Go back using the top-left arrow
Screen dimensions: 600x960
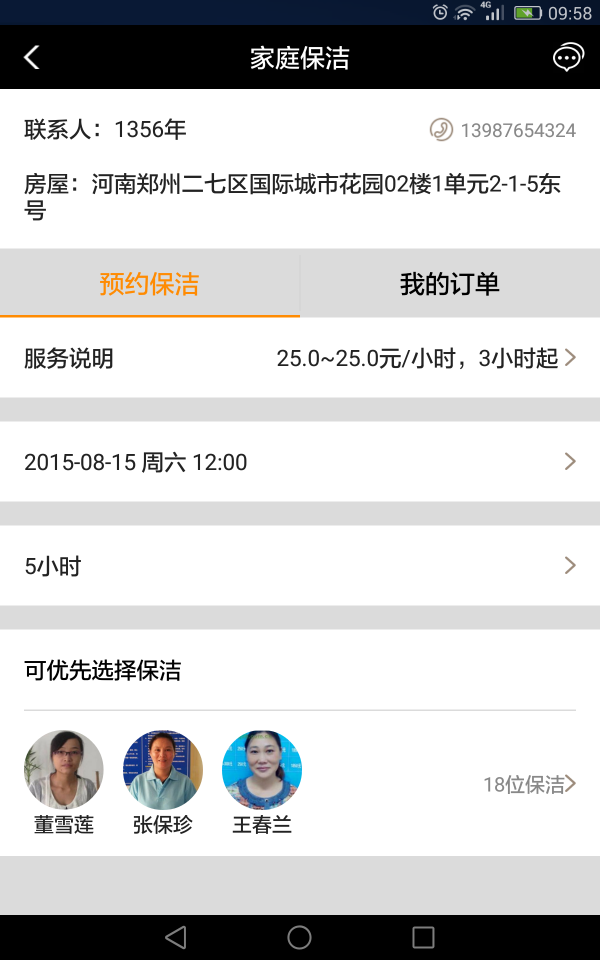pos(32,57)
